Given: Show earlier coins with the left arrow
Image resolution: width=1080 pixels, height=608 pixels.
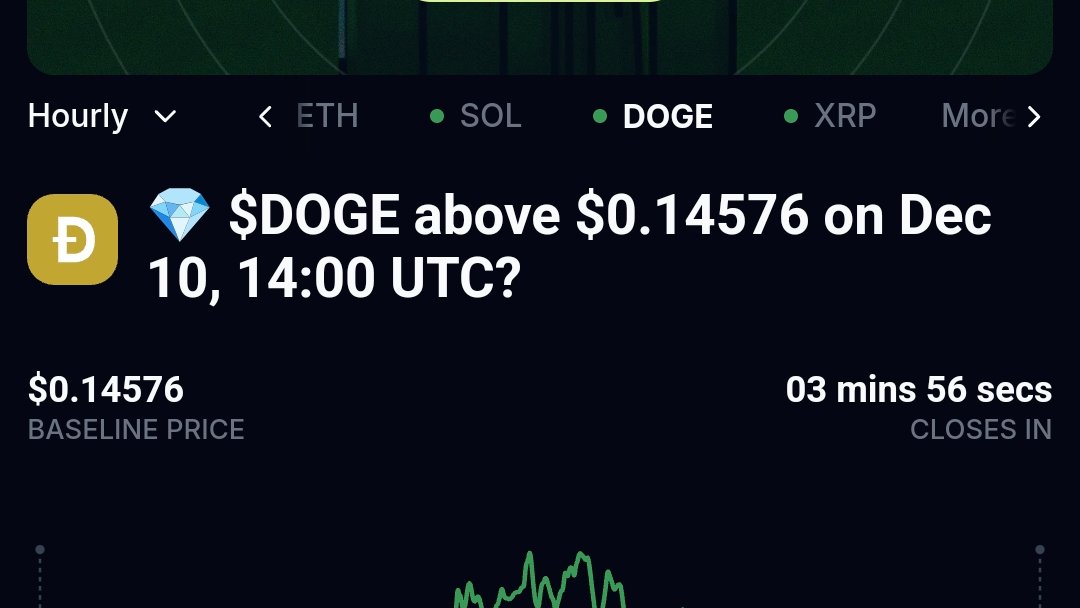Looking at the screenshot, I should [265, 117].
